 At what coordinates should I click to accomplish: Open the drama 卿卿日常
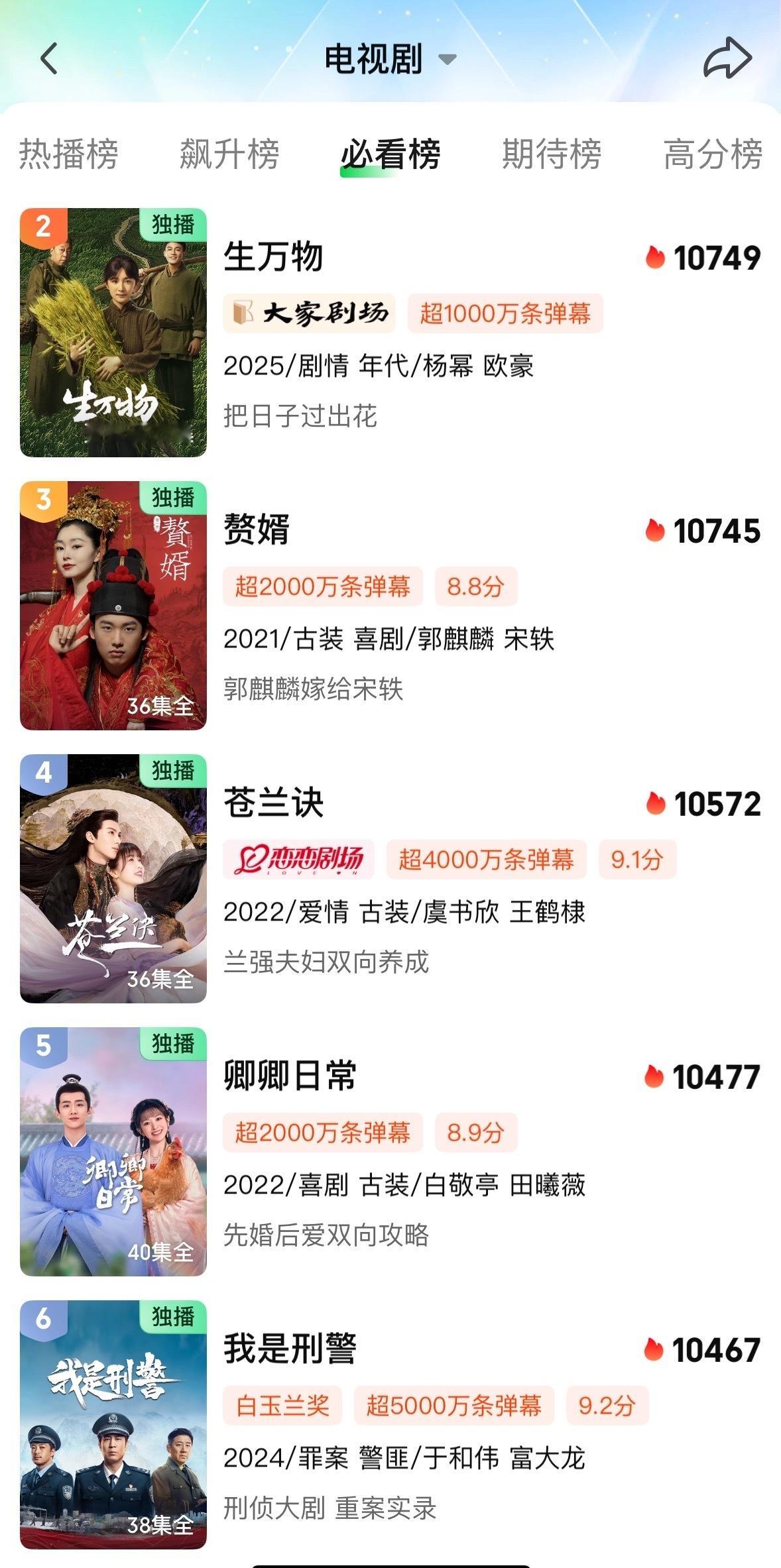pos(390,1152)
